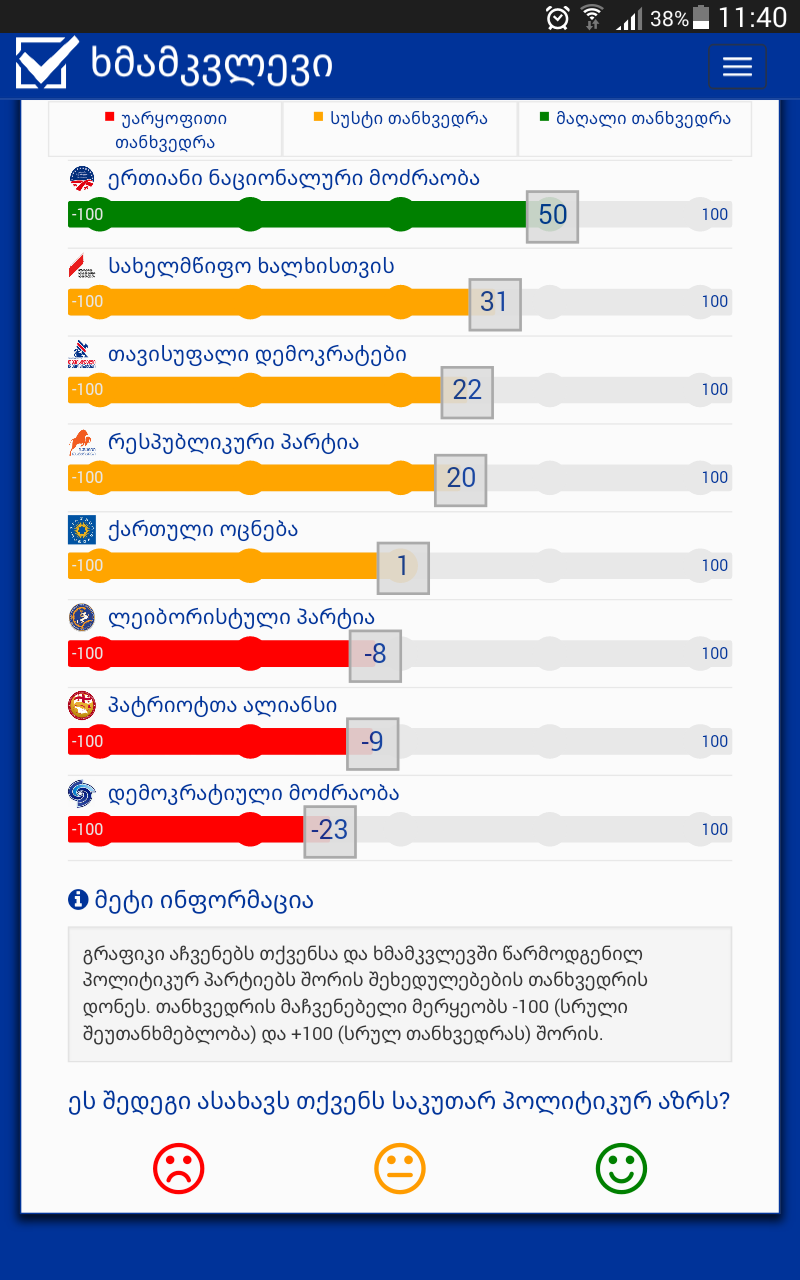800x1280 pixels.
Task: Select თავისუფალი დემოკრატები party row
Action: pyautogui.click(x=257, y=355)
